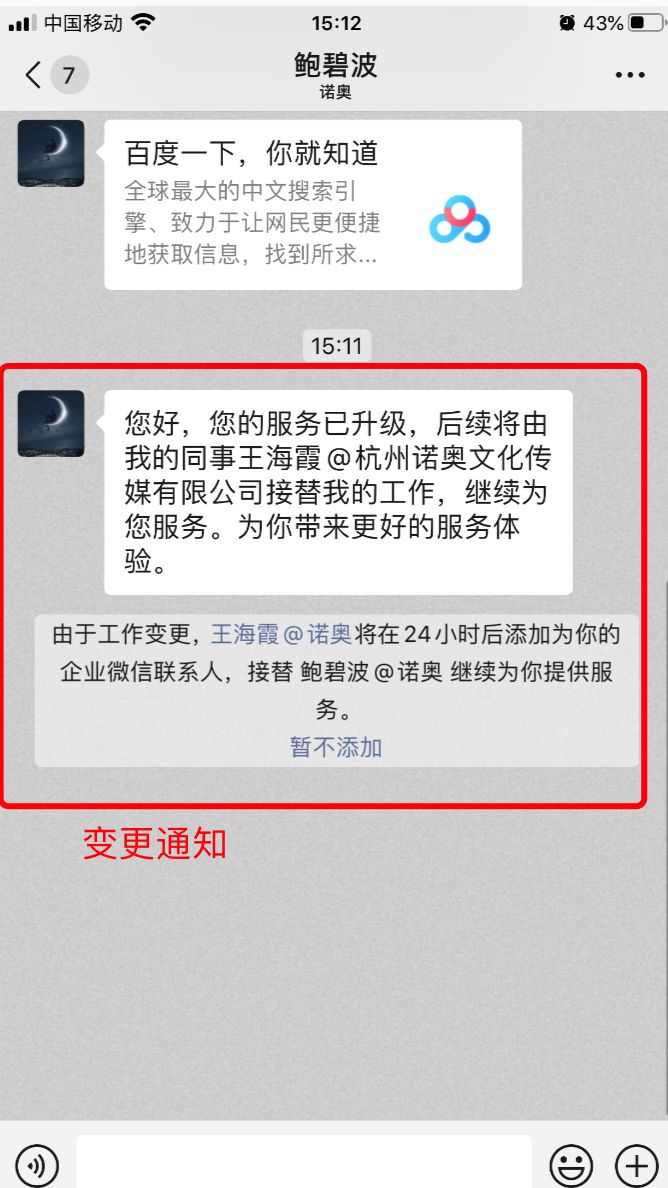Image resolution: width=668 pixels, height=1188 pixels.
Task: View sender's avatar beside upgrade message
Action: click(x=51, y=423)
